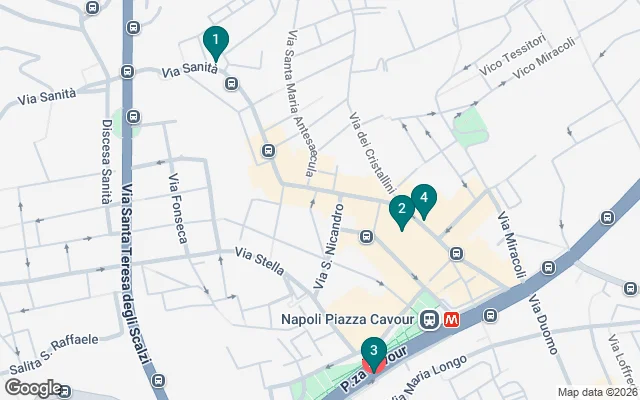This screenshot has height=400, width=640.
Task: Select map marker number 4
Action: click(x=424, y=198)
